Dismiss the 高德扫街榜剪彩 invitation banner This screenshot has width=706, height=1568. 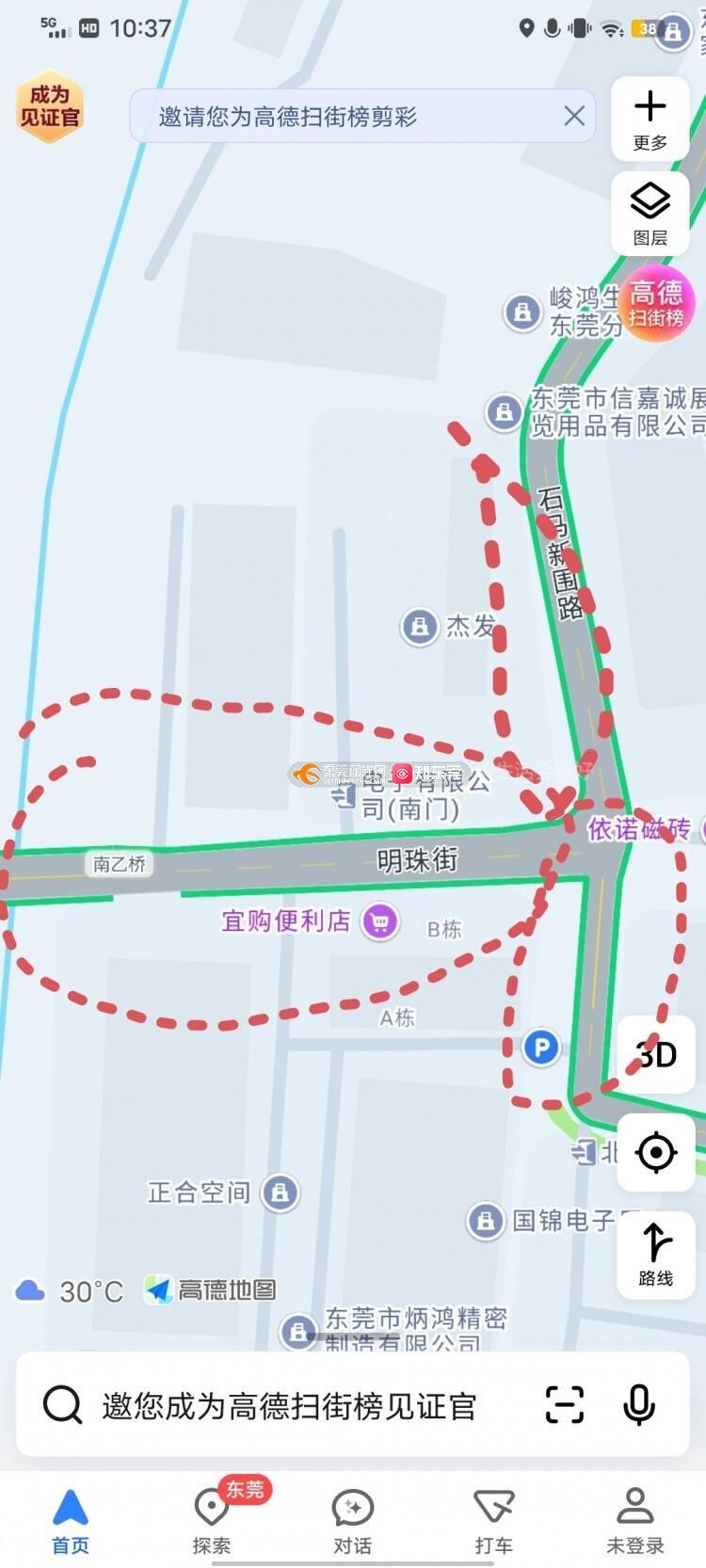click(x=574, y=116)
